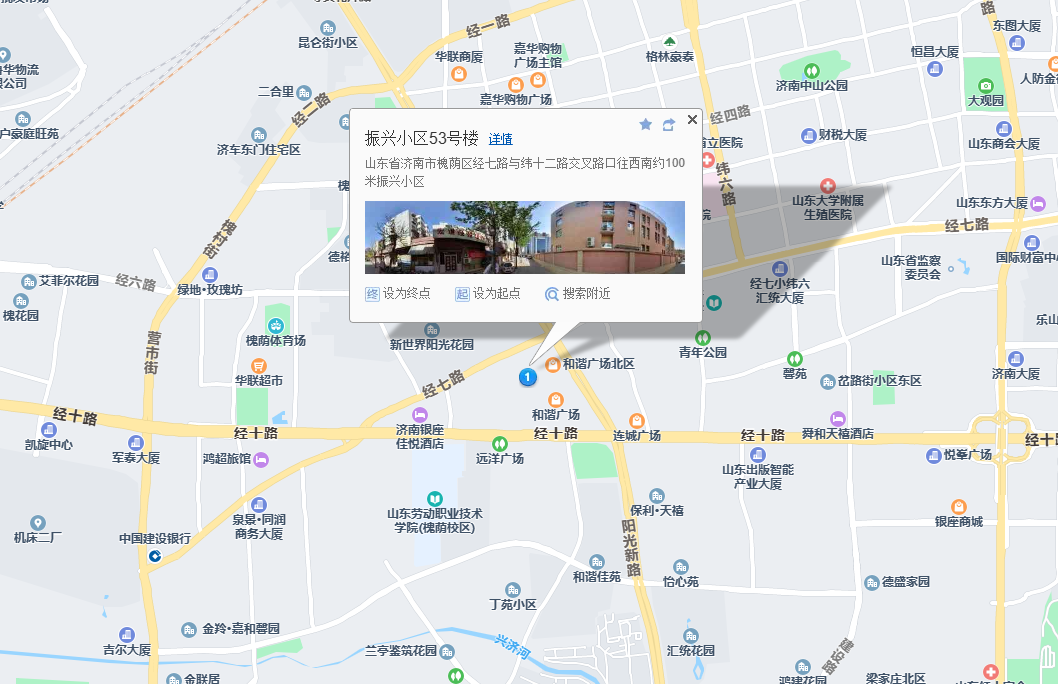Favorite this location with the star icon
This screenshot has width=1058, height=684.
pyautogui.click(x=645, y=124)
